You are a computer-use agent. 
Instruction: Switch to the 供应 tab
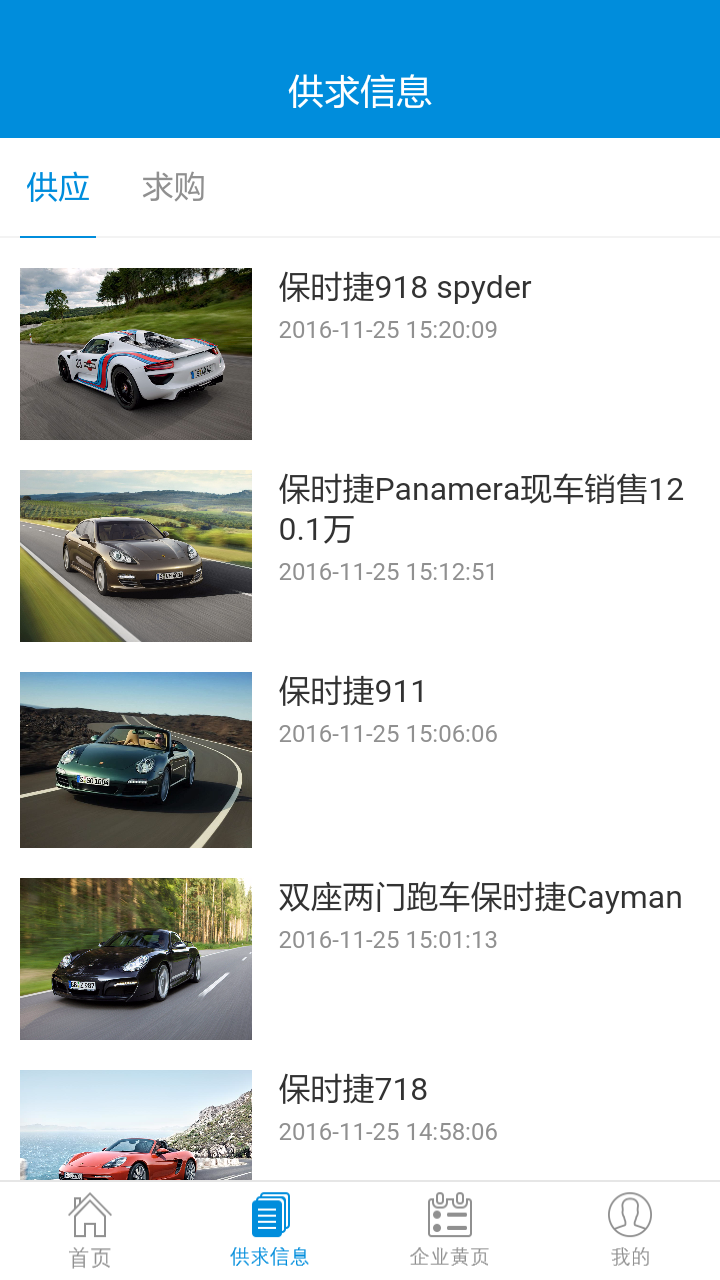58,187
